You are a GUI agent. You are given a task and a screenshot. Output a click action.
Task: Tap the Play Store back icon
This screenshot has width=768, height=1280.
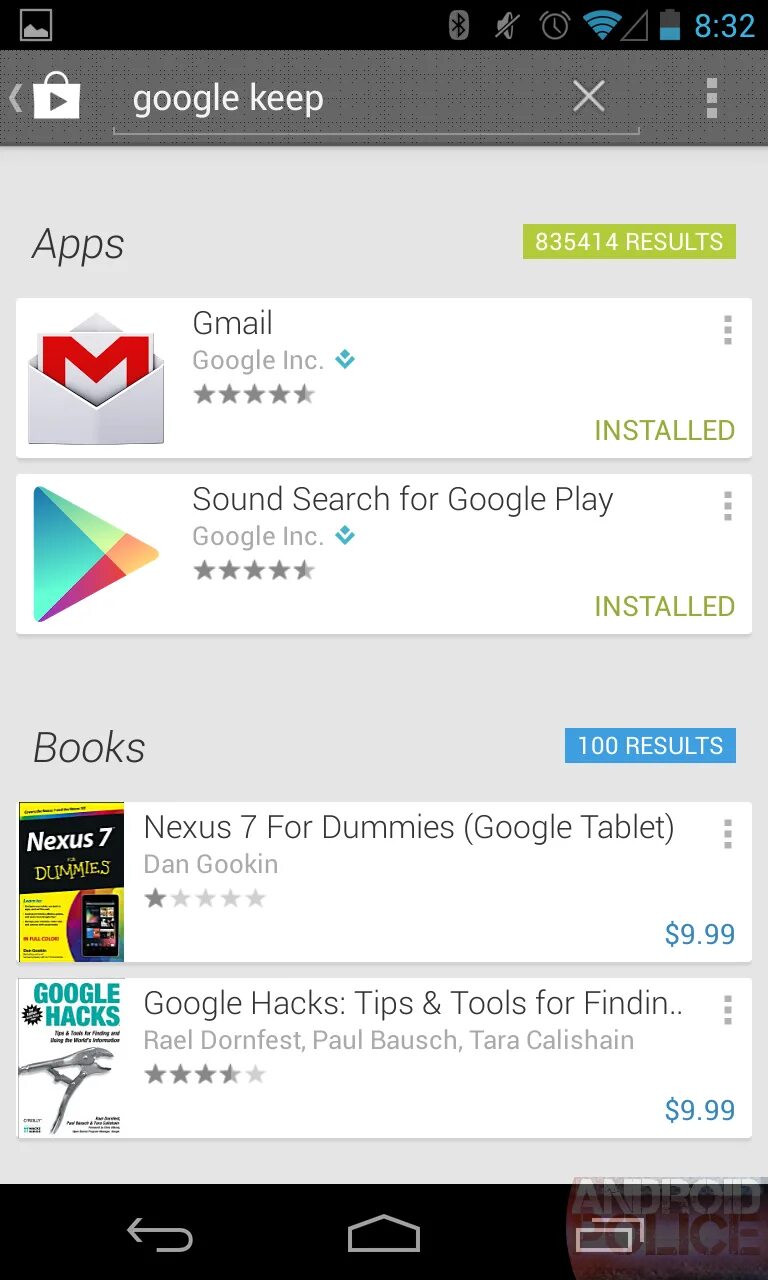tap(46, 97)
